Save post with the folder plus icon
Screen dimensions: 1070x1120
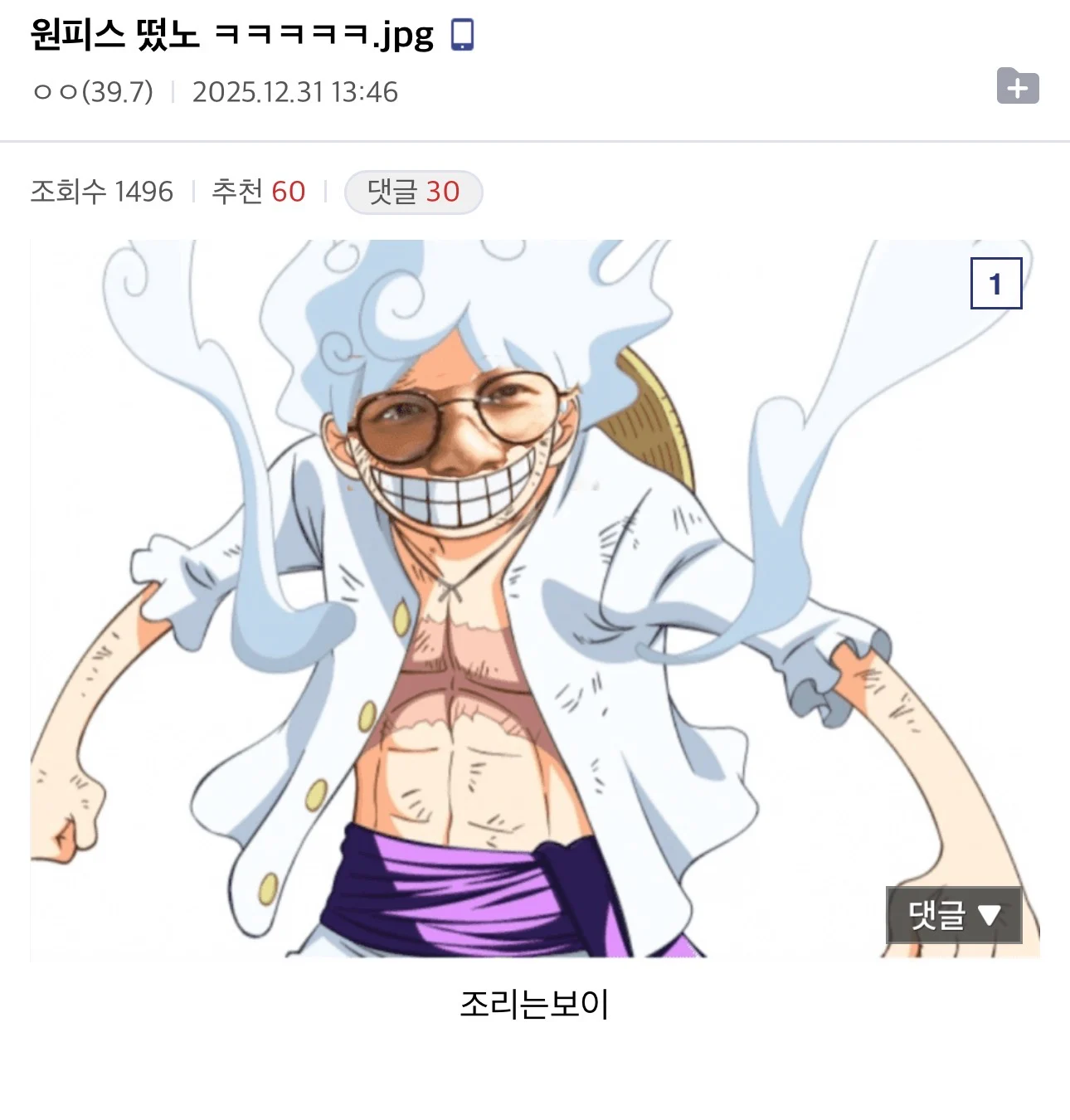click(1018, 86)
